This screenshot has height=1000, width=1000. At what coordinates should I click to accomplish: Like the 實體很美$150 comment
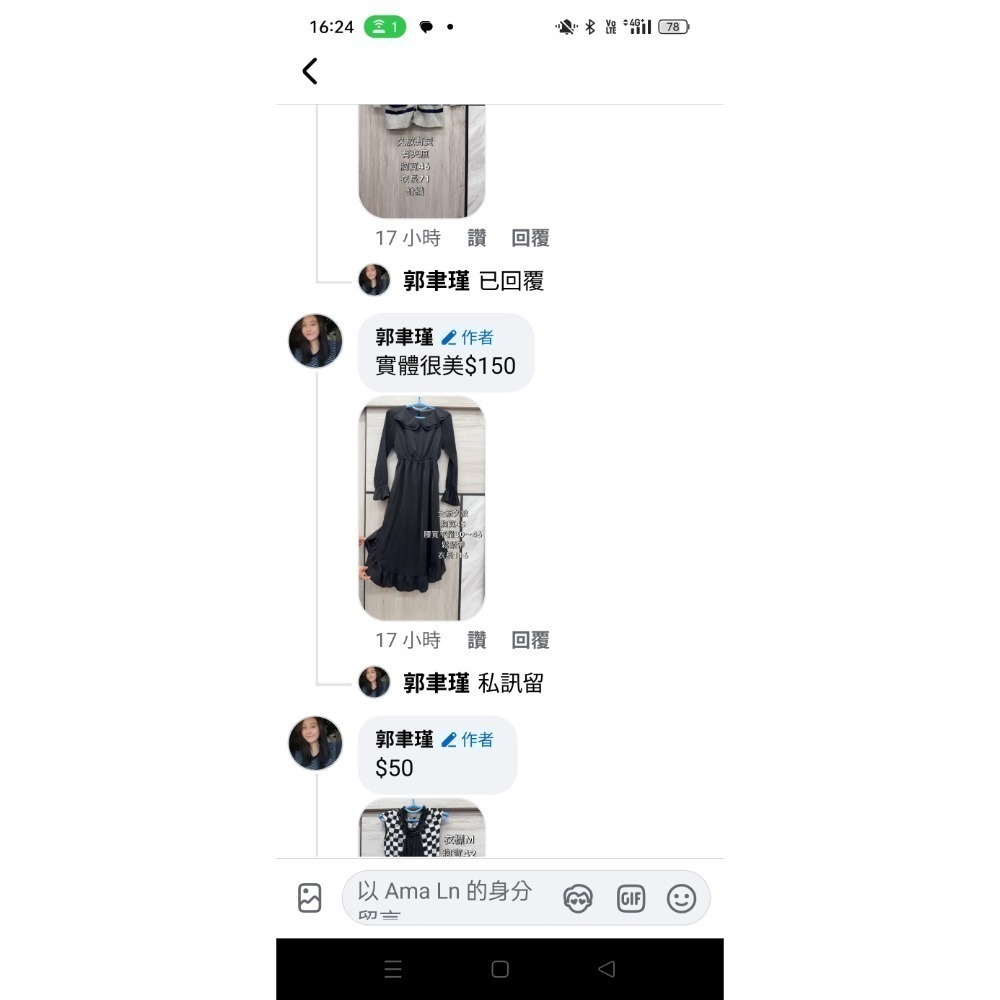pos(476,640)
